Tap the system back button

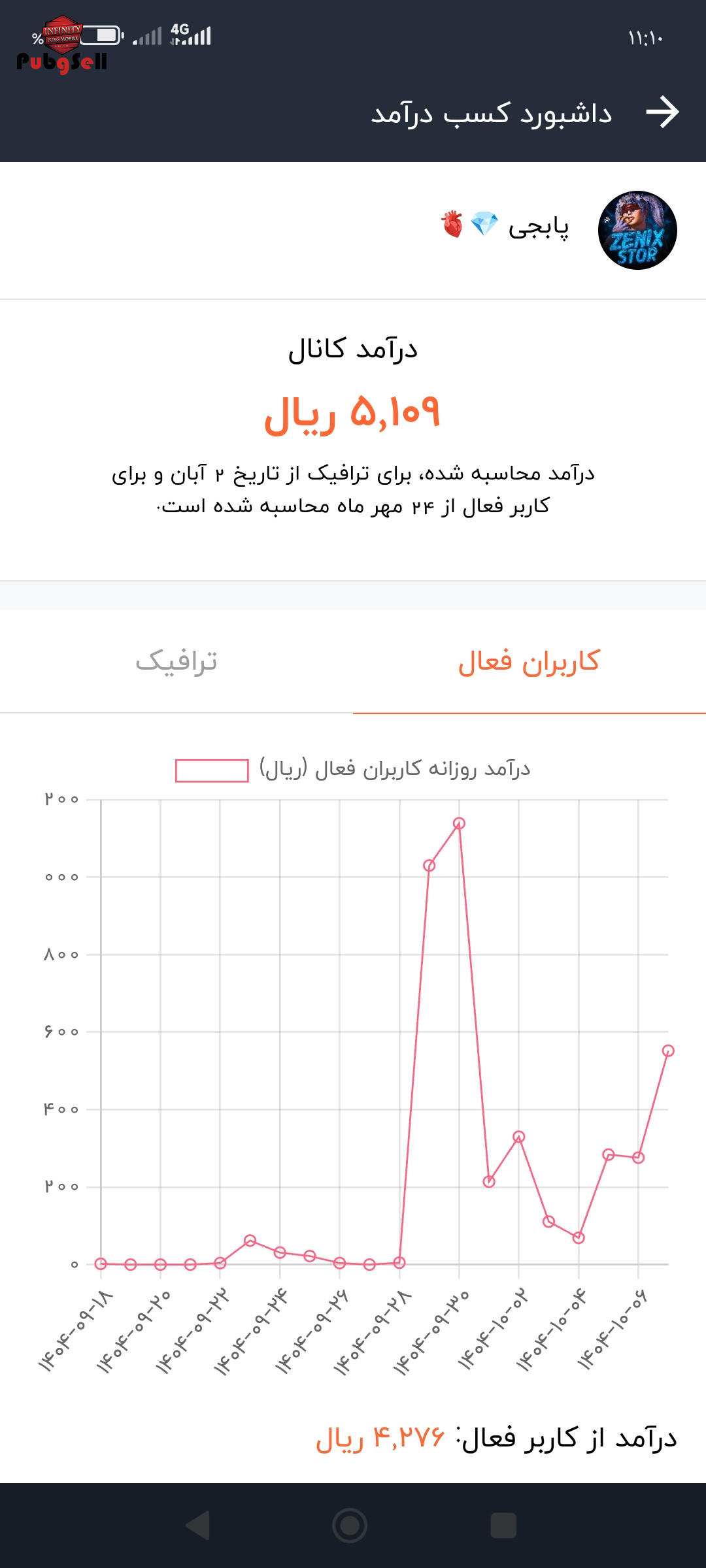click(x=197, y=1526)
